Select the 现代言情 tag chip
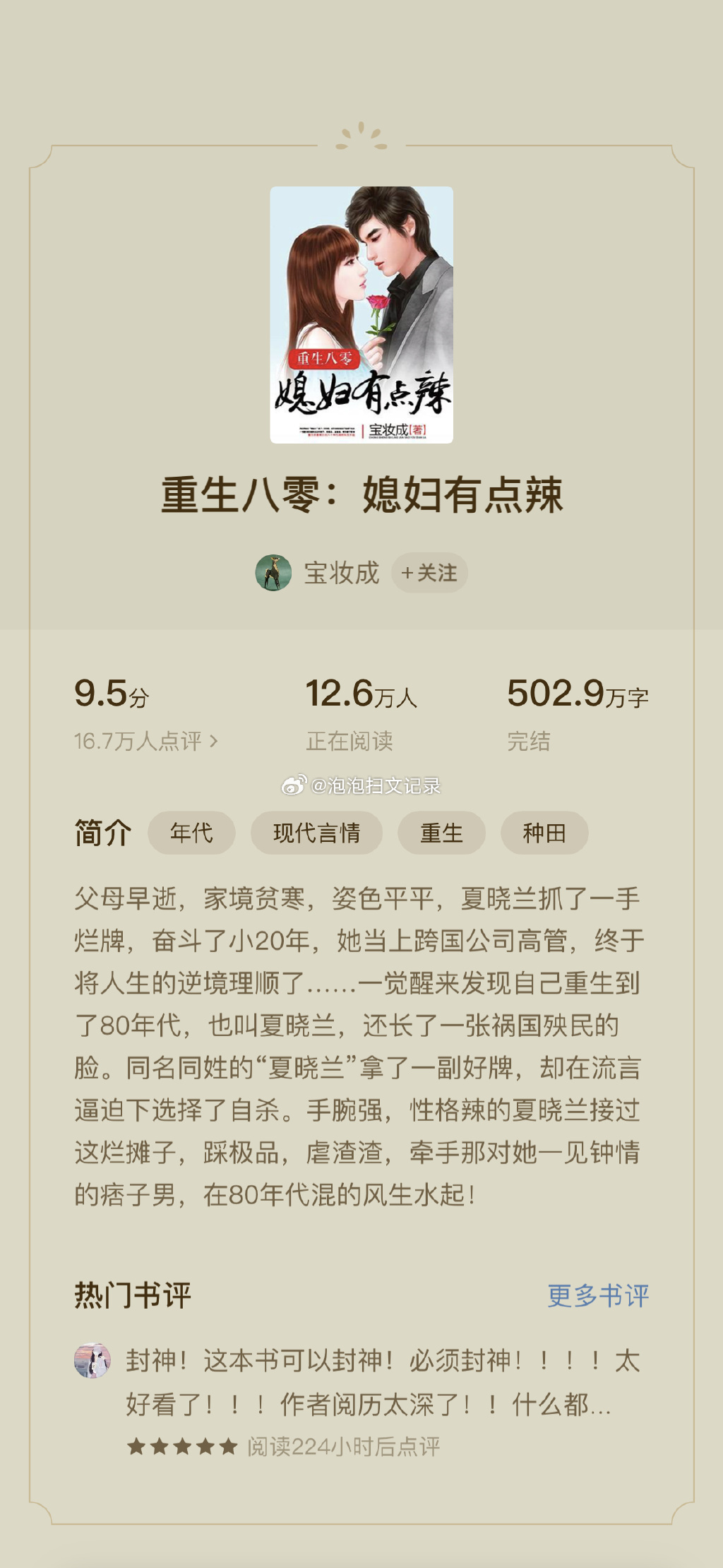The height and width of the screenshot is (1568, 723). tap(316, 833)
